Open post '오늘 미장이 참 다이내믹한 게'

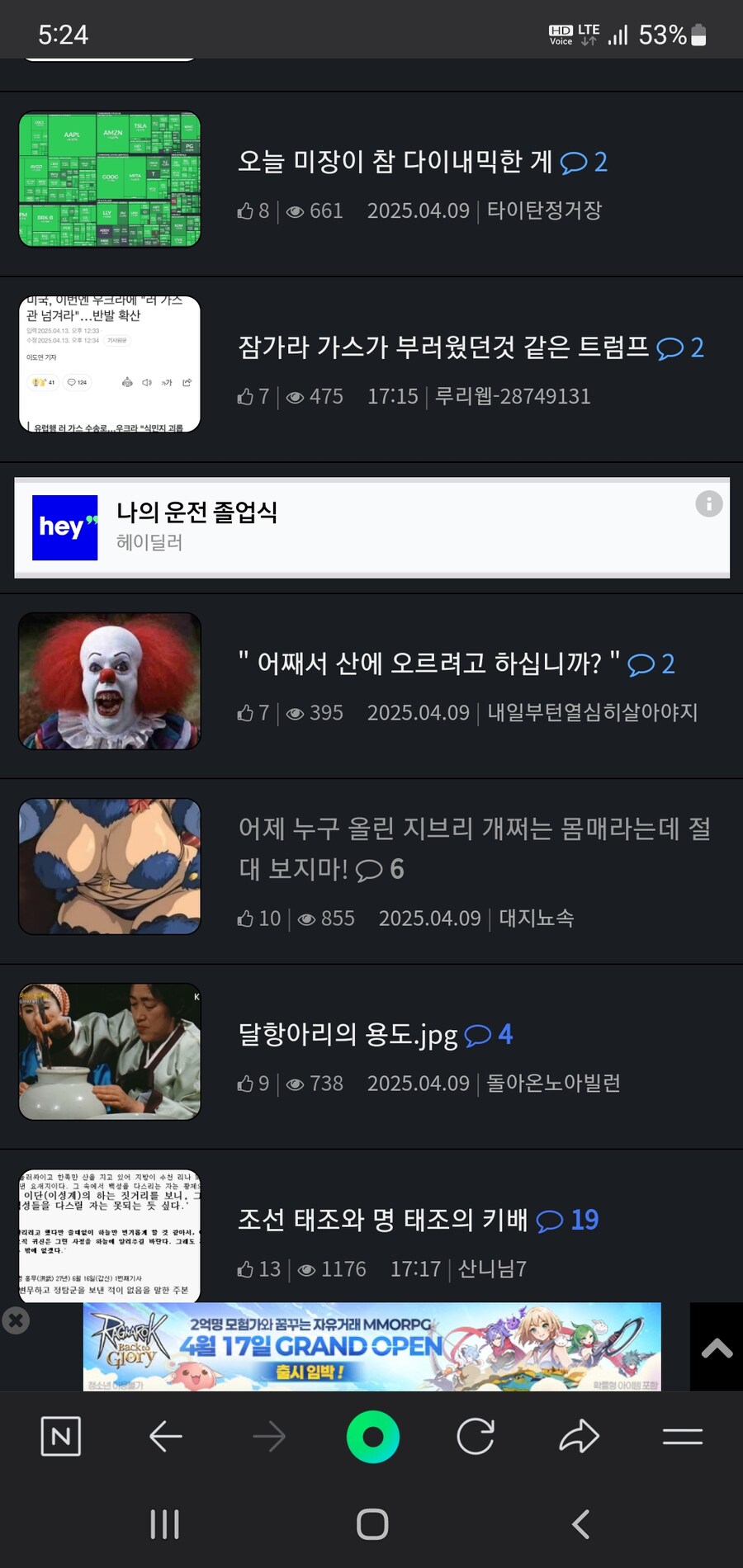(395, 162)
